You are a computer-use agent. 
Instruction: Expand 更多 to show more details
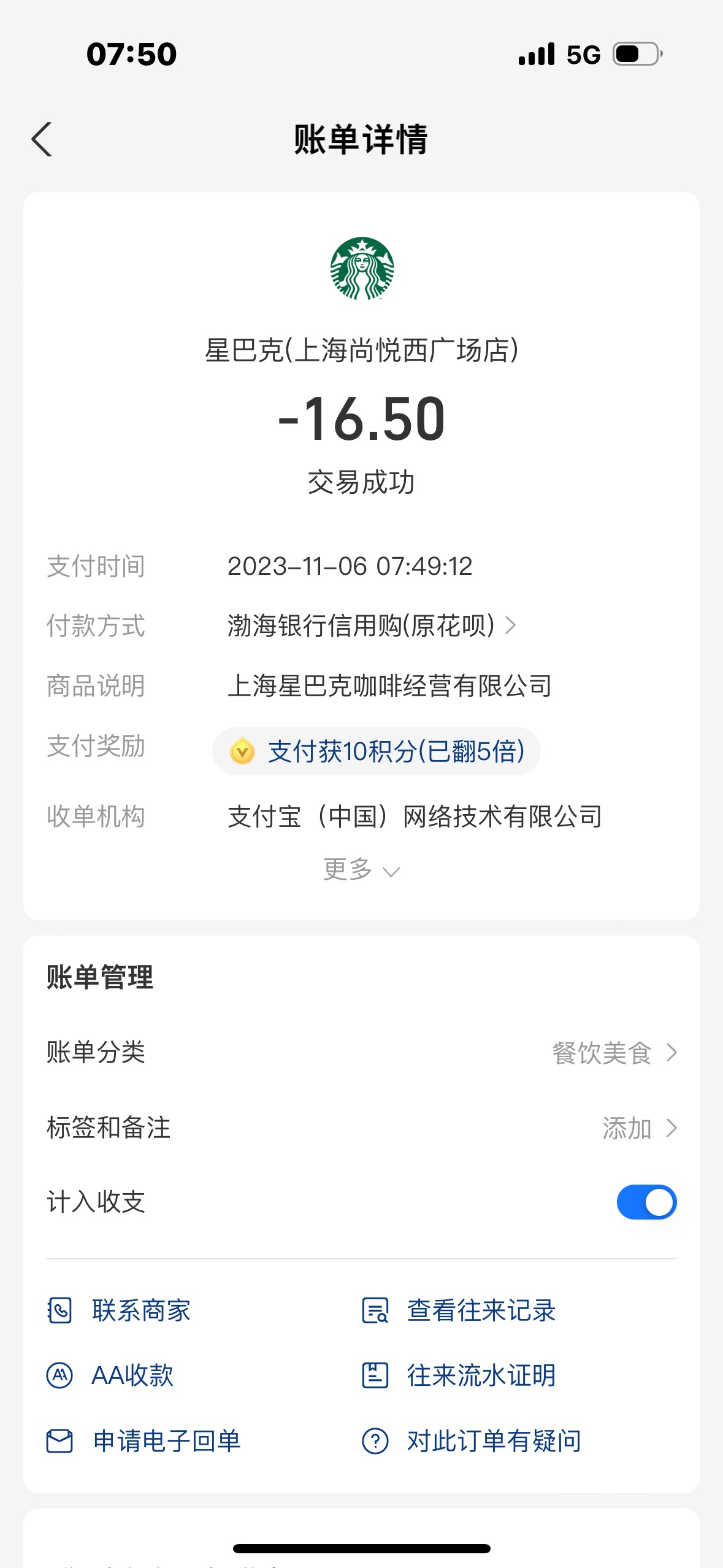coord(361,869)
